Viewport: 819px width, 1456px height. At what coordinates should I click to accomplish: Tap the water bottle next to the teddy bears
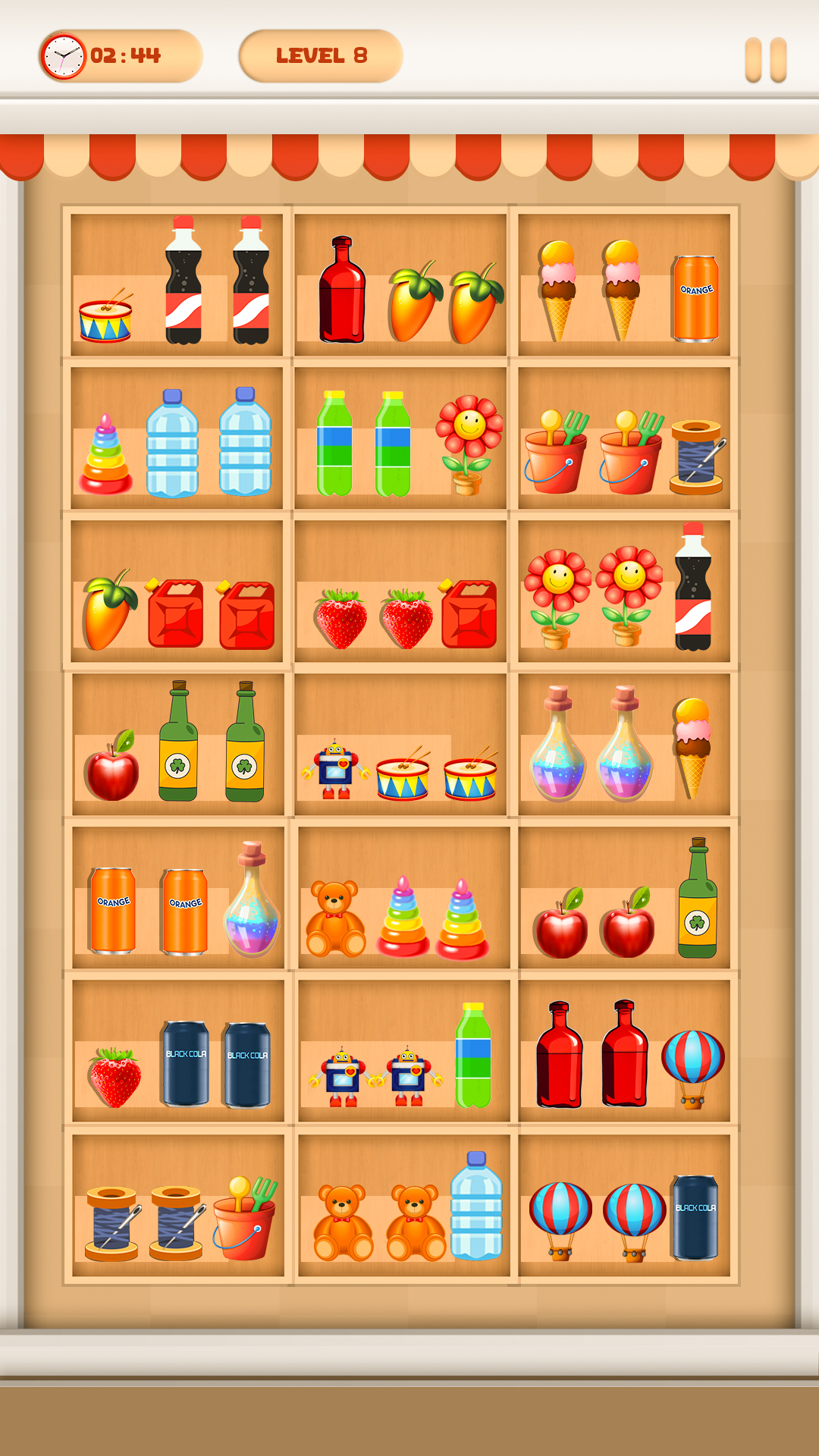coord(476,1206)
